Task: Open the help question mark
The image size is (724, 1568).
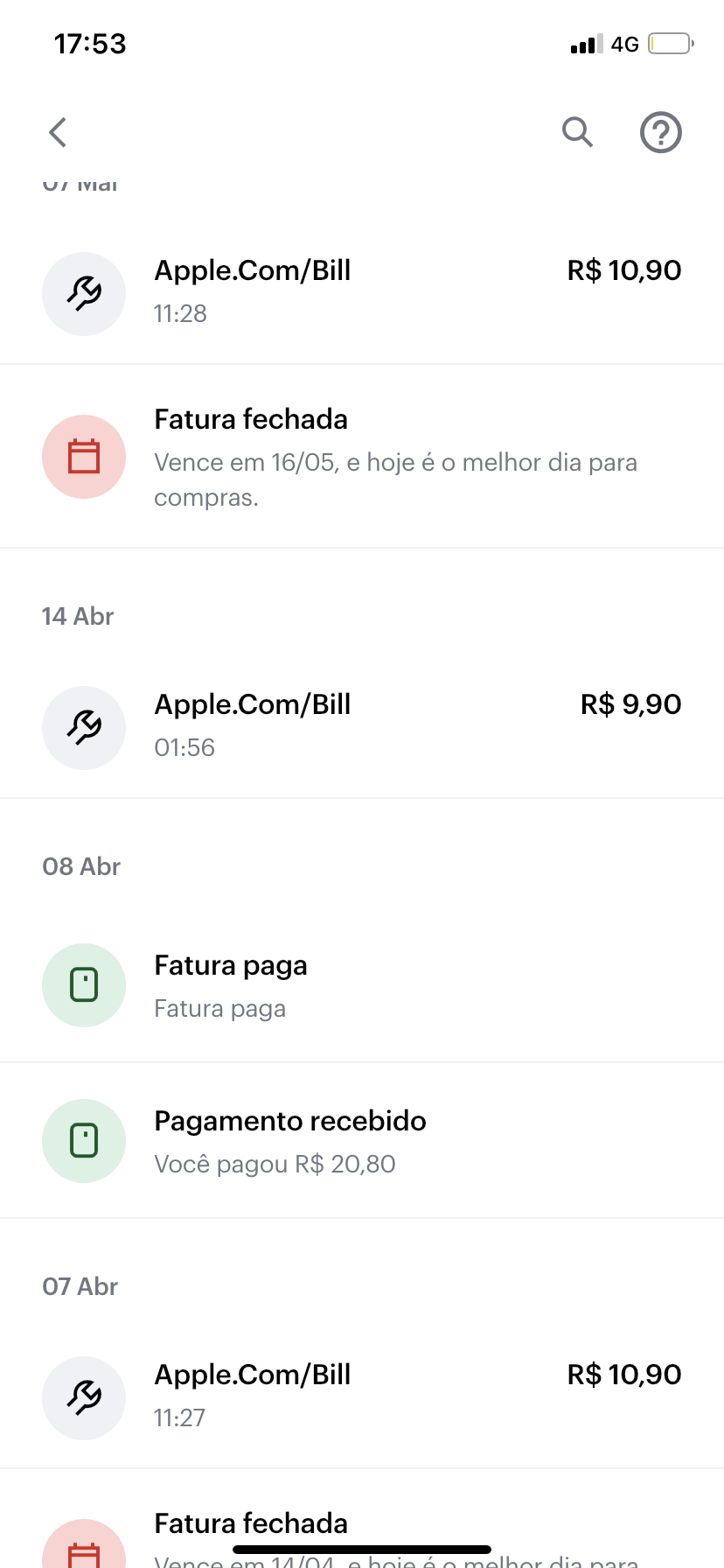Action: point(661,133)
